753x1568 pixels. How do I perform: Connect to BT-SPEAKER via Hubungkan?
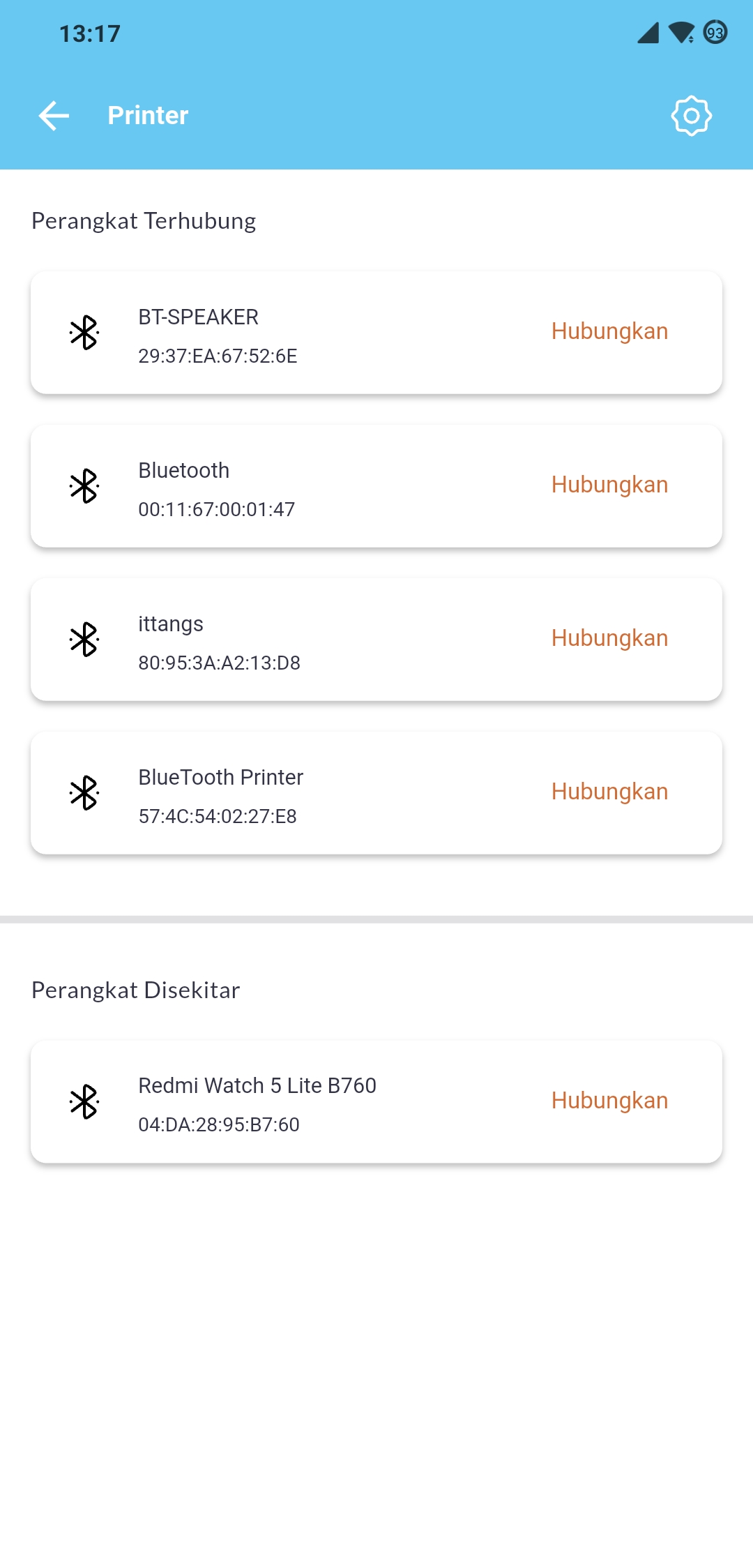click(x=609, y=332)
